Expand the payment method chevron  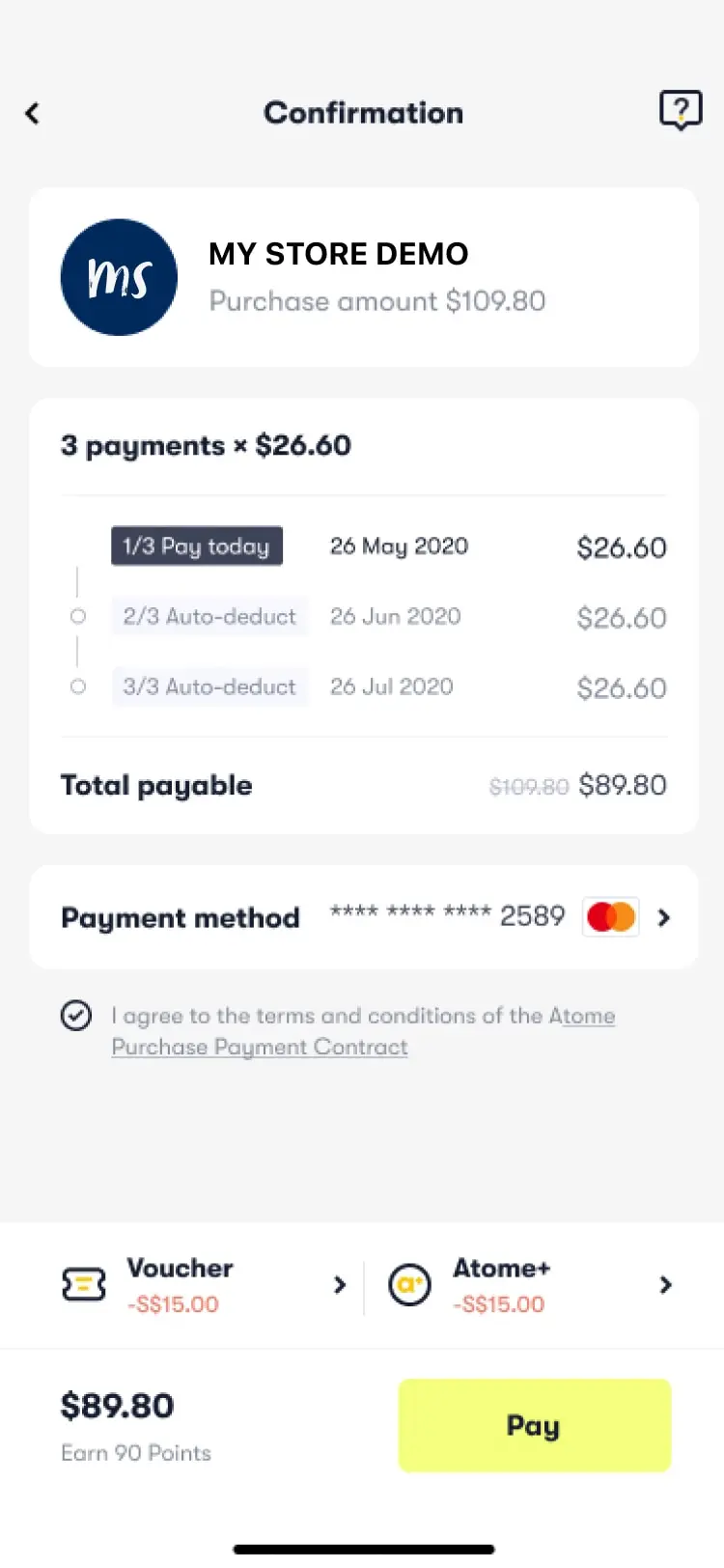(663, 917)
